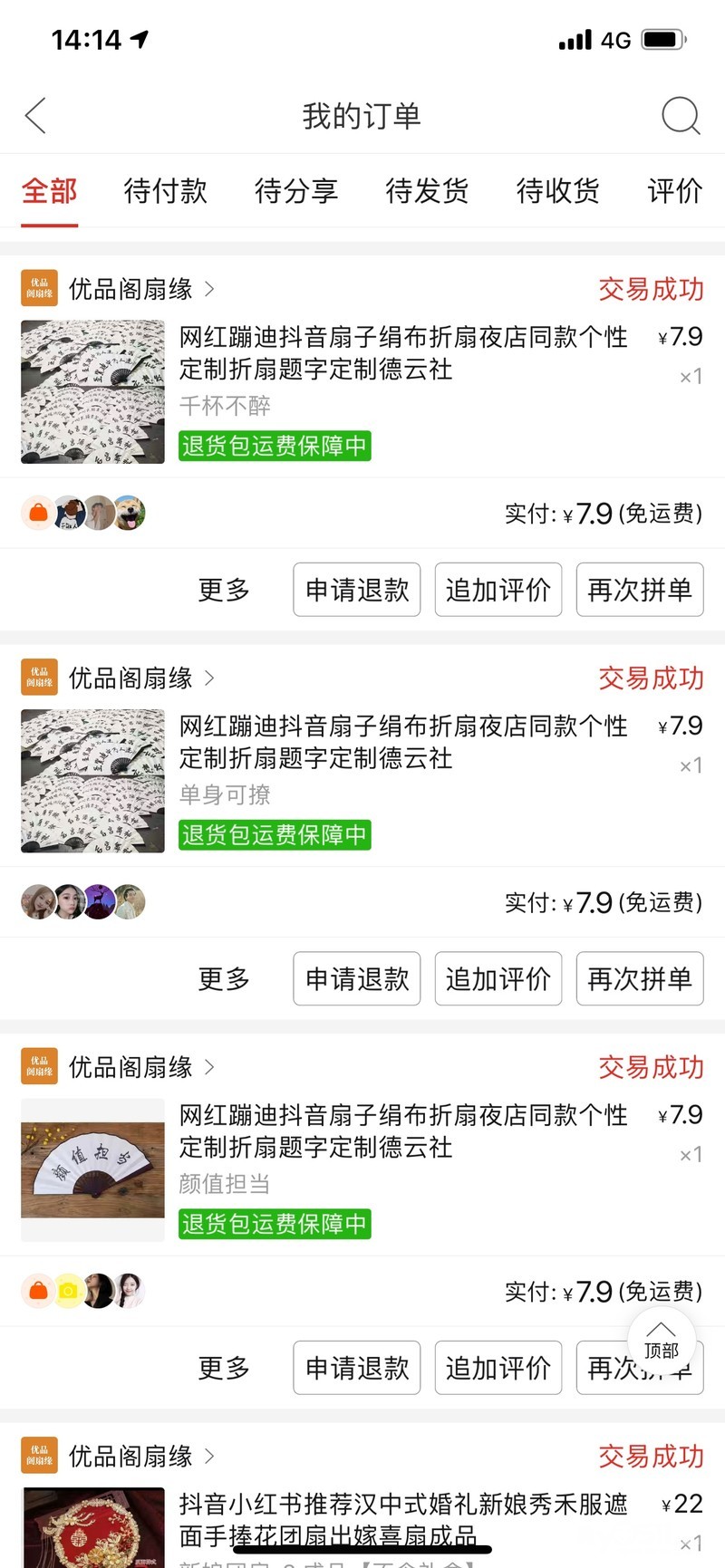Open order search magnifier icon
The width and height of the screenshot is (725, 1568).
point(681,116)
